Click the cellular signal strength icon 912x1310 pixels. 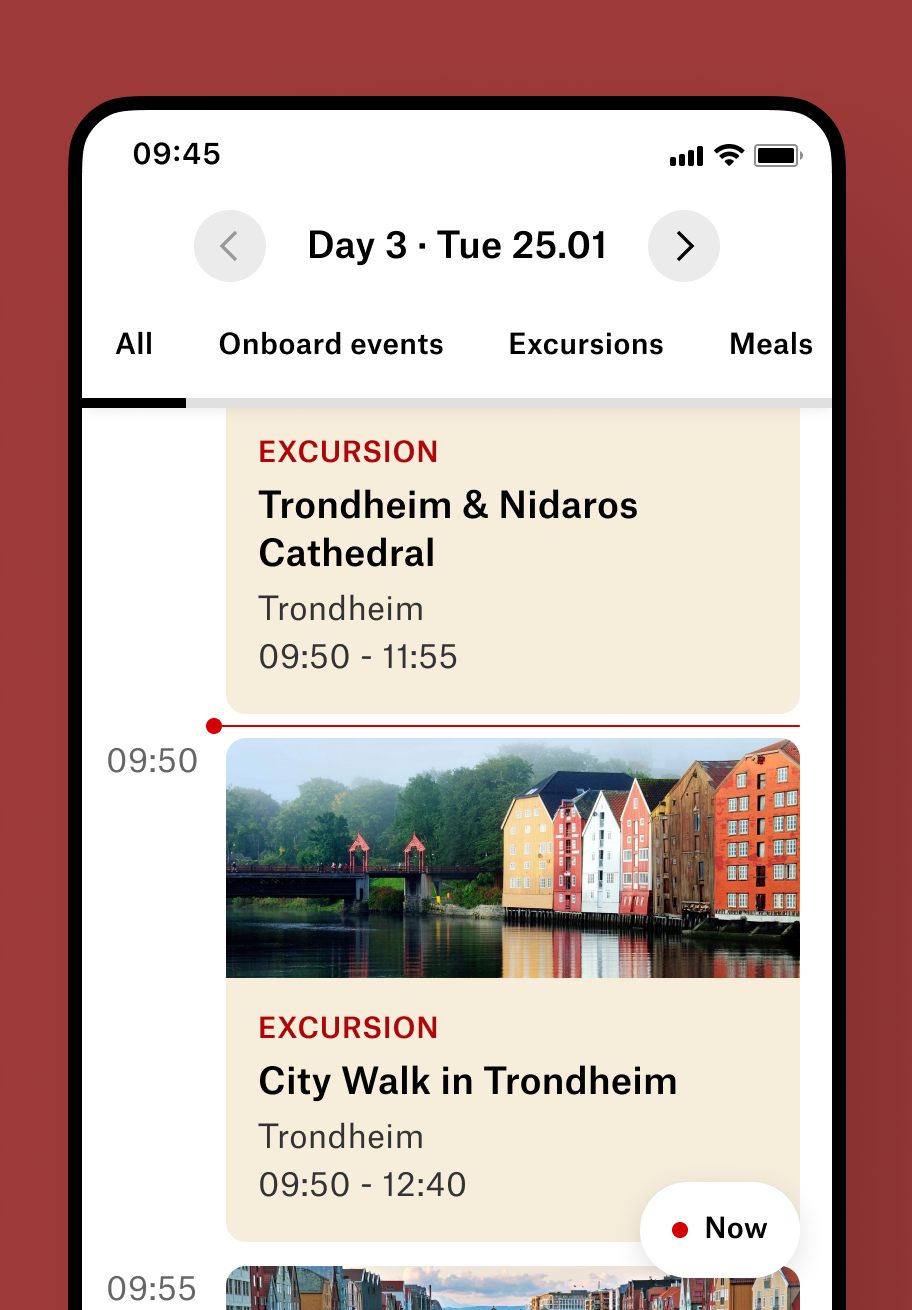point(685,155)
